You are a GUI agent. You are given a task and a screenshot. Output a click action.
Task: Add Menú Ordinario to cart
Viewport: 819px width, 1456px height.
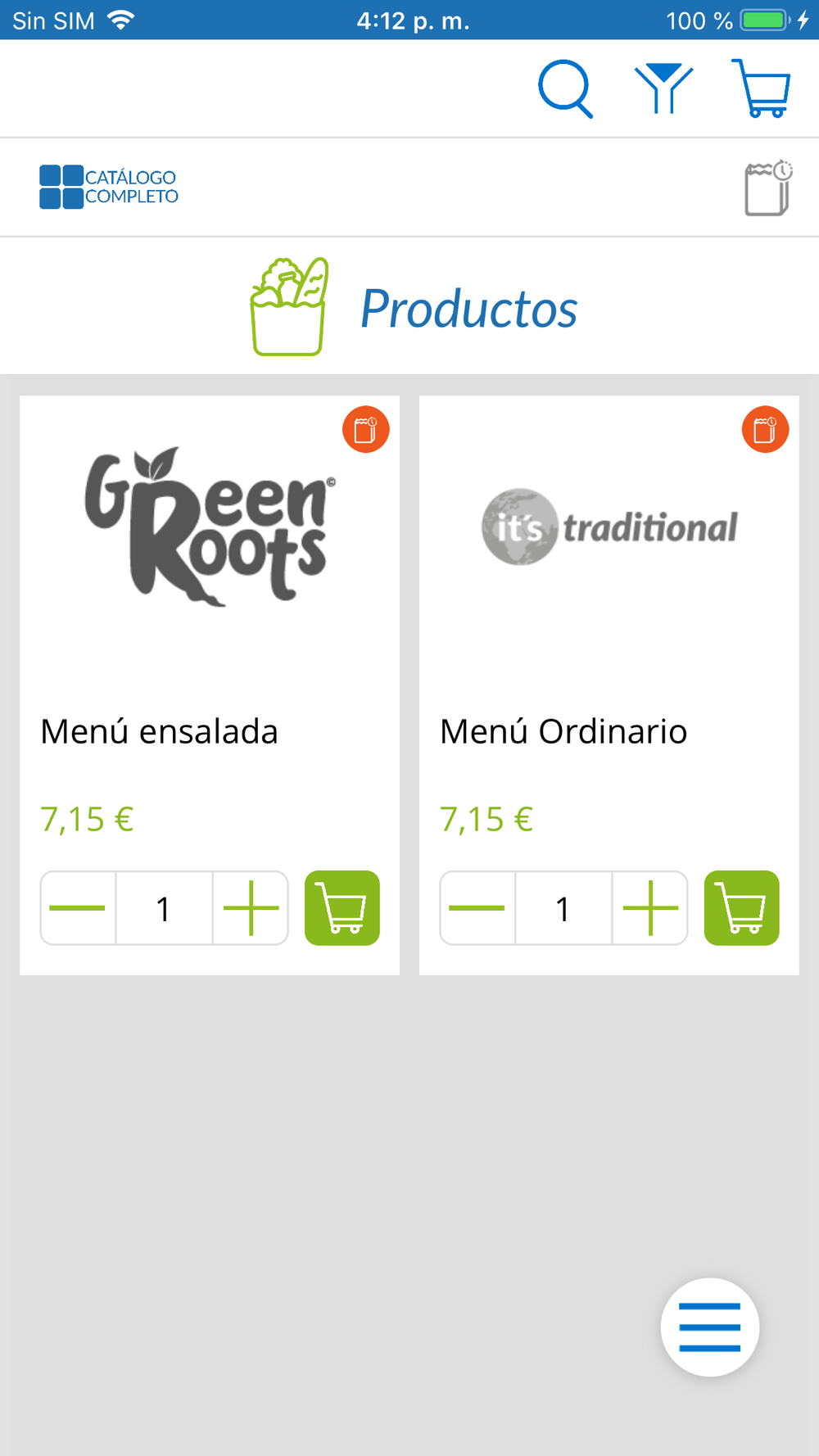point(742,908)
